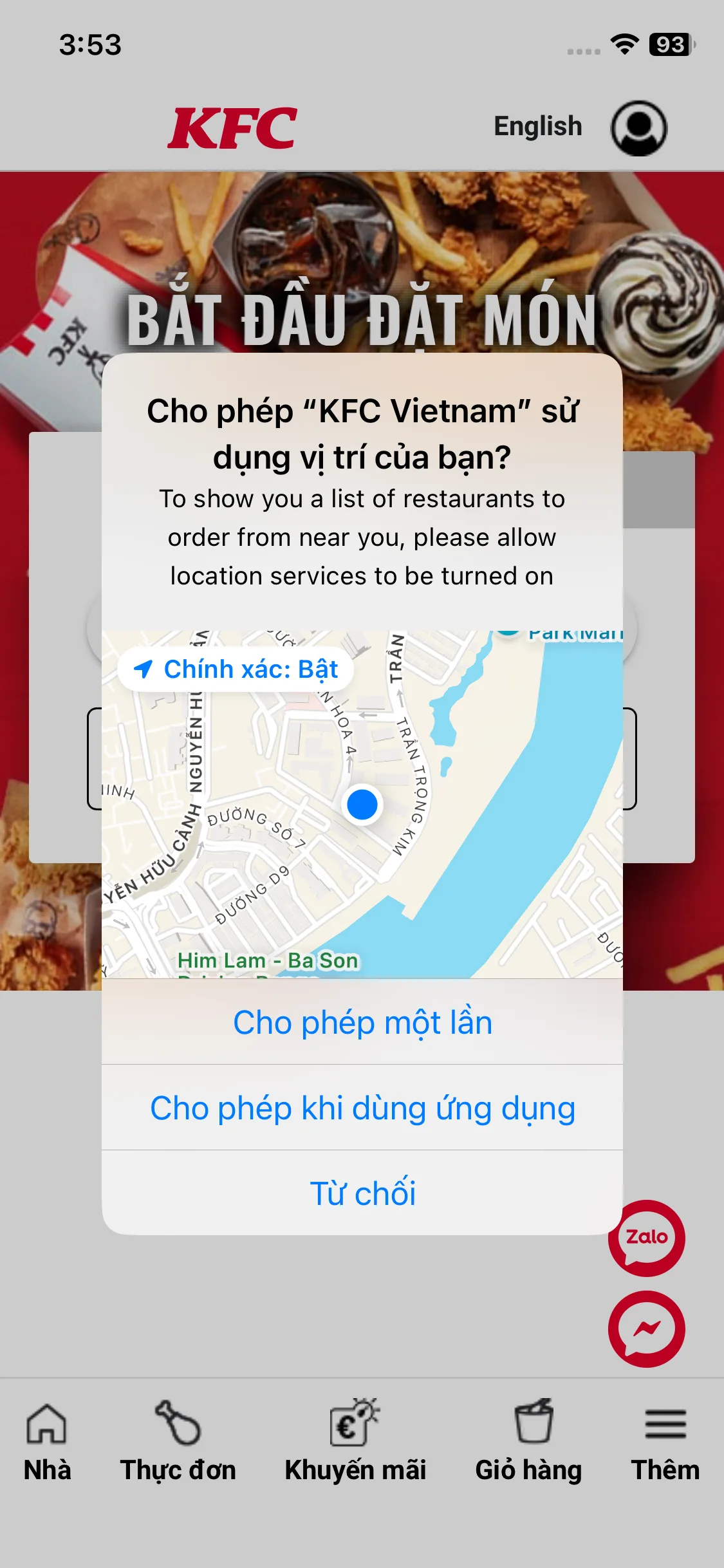Select Cho phép khi dùng ứng dụng
Image resolution: width=724 pixels, height=1568 pixels.
point(362,1108)
